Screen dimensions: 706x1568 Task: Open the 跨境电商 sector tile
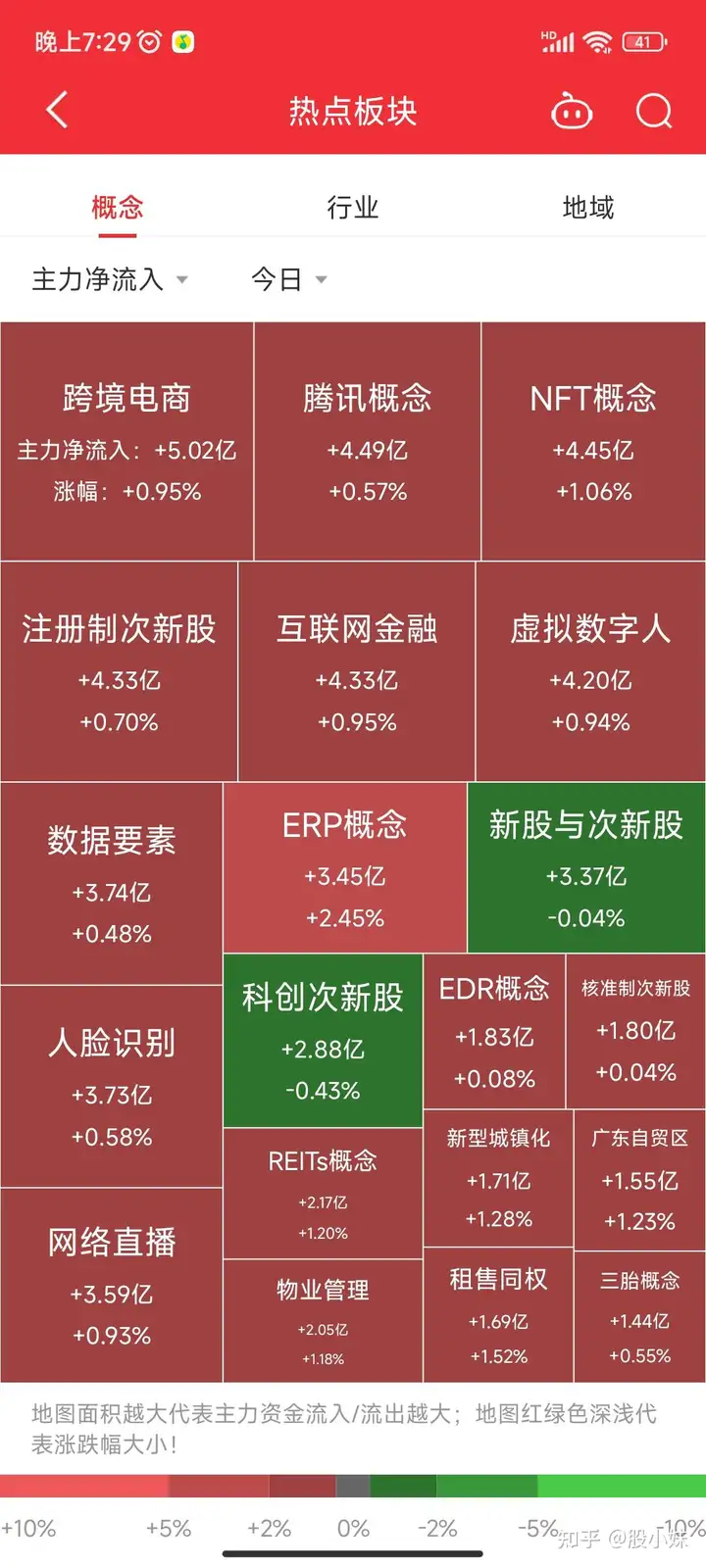[126, 442]
